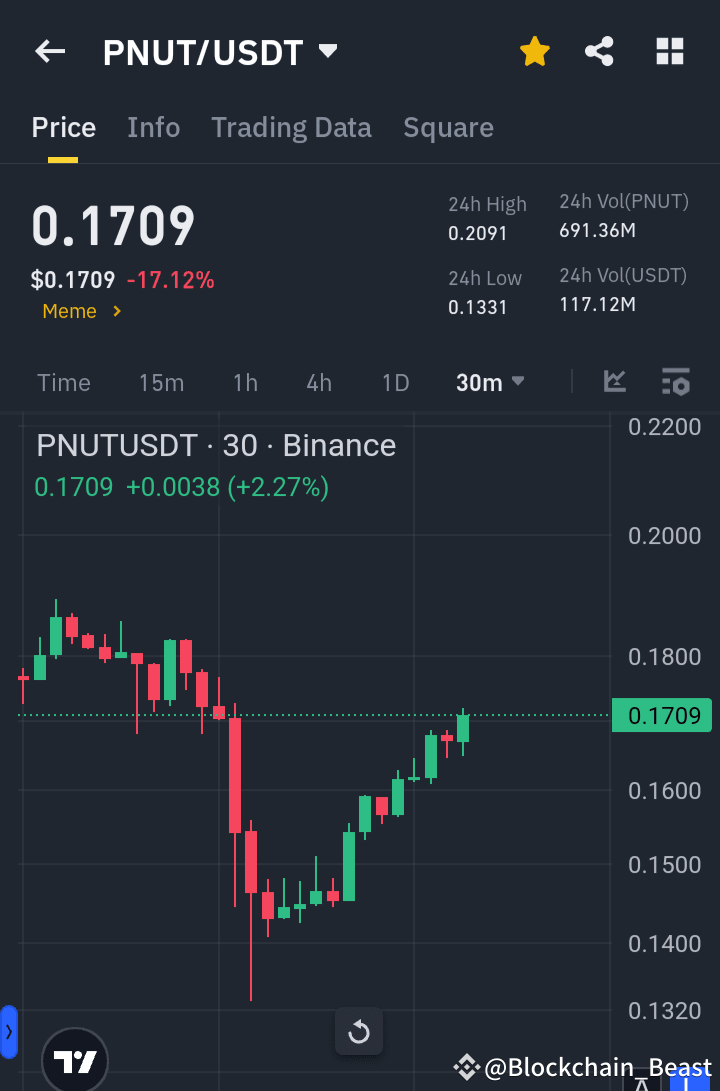Open the chart settings icon
Viewport: 720px width, 1091px height.
point(675,381)
